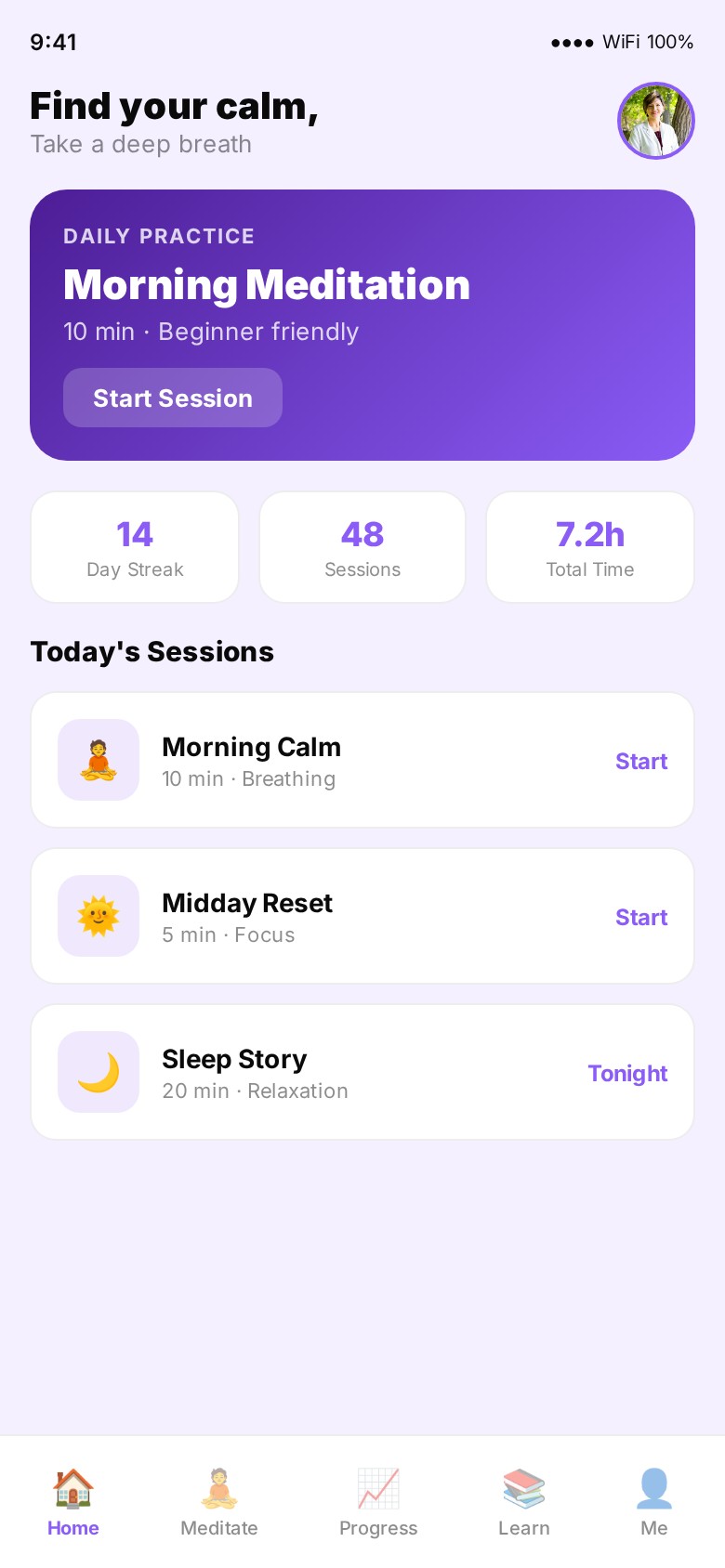Start the Morning Calm session
Viewport: 725px width, 1568px height.
pyautogui.click(x=641, y=761)
